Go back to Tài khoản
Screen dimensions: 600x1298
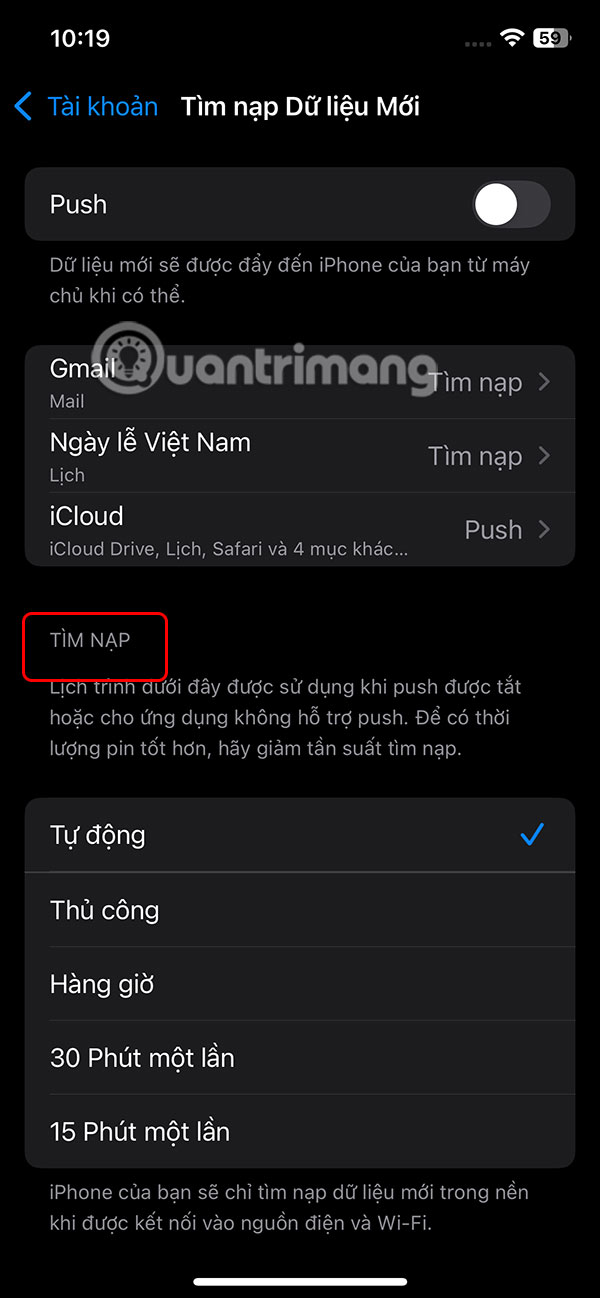pos(86,107)
